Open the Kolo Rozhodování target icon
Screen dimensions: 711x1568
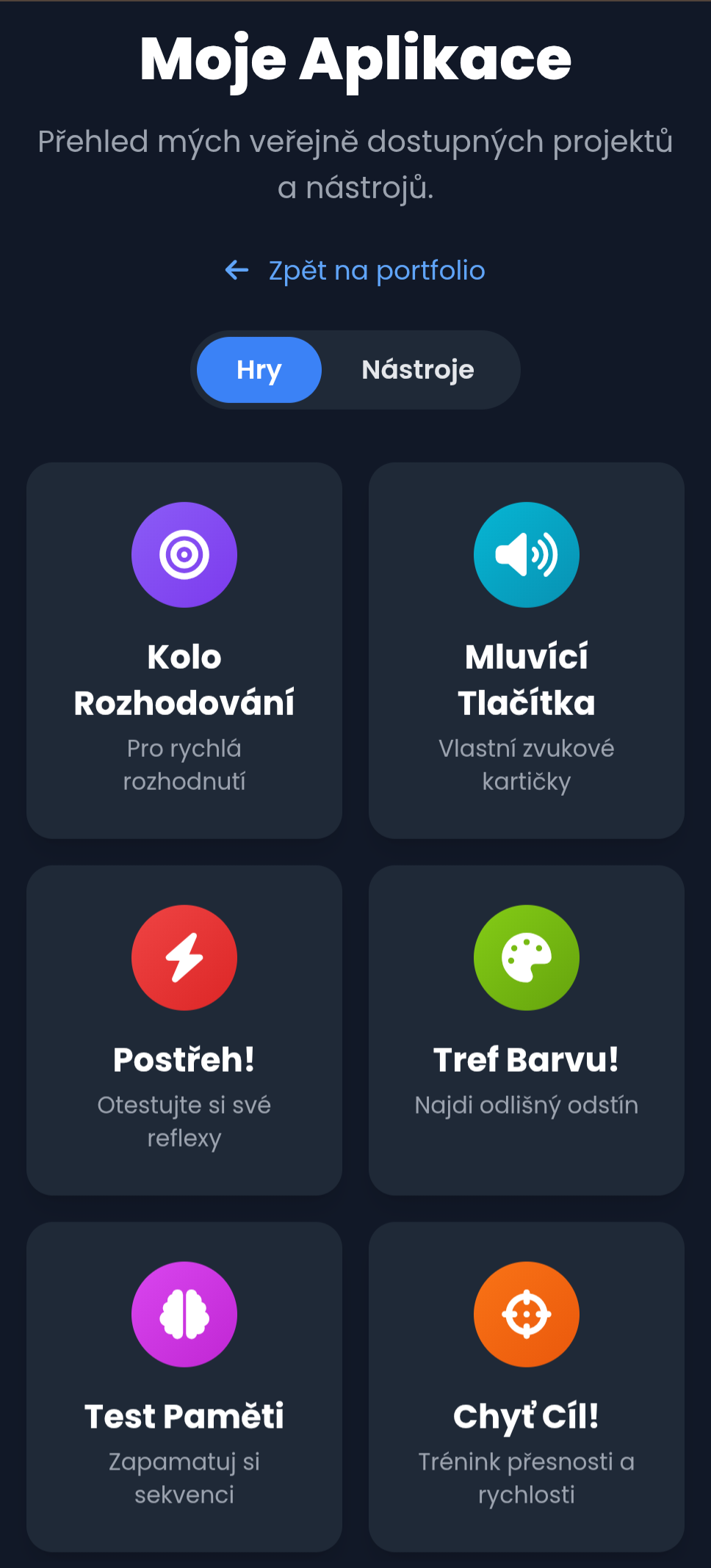(x=184, y=555)
